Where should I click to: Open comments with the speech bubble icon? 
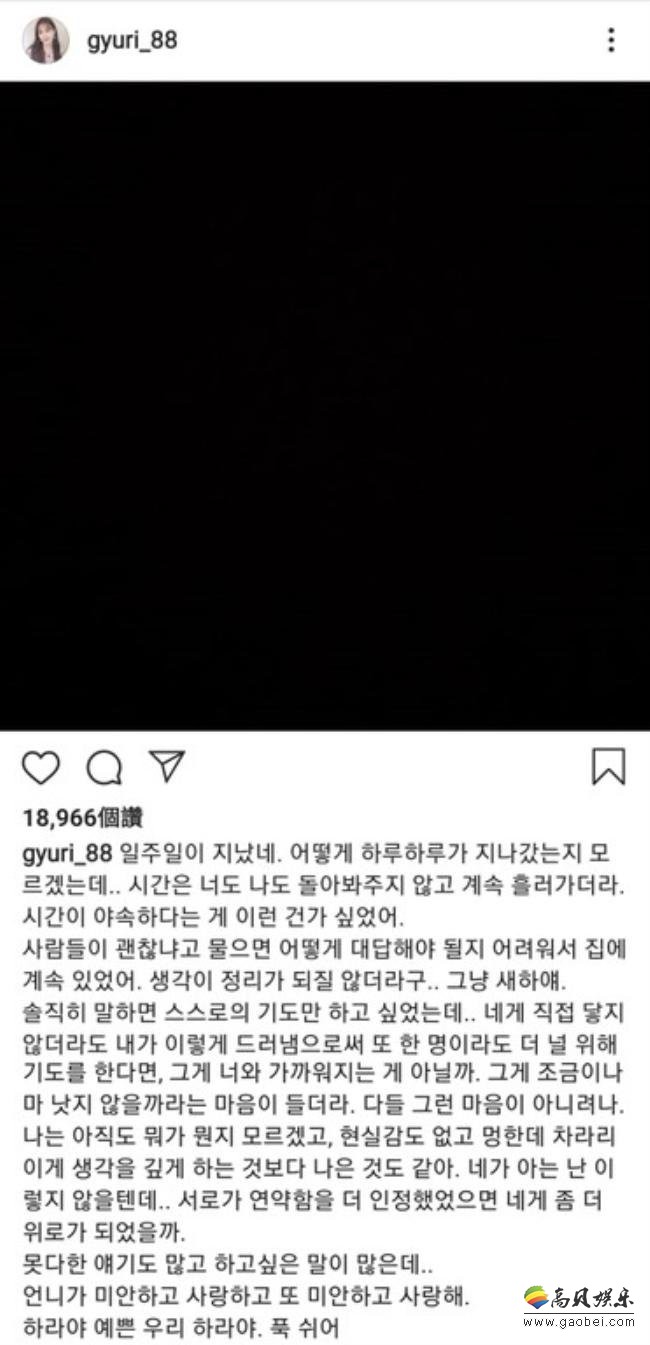(104, 767)
